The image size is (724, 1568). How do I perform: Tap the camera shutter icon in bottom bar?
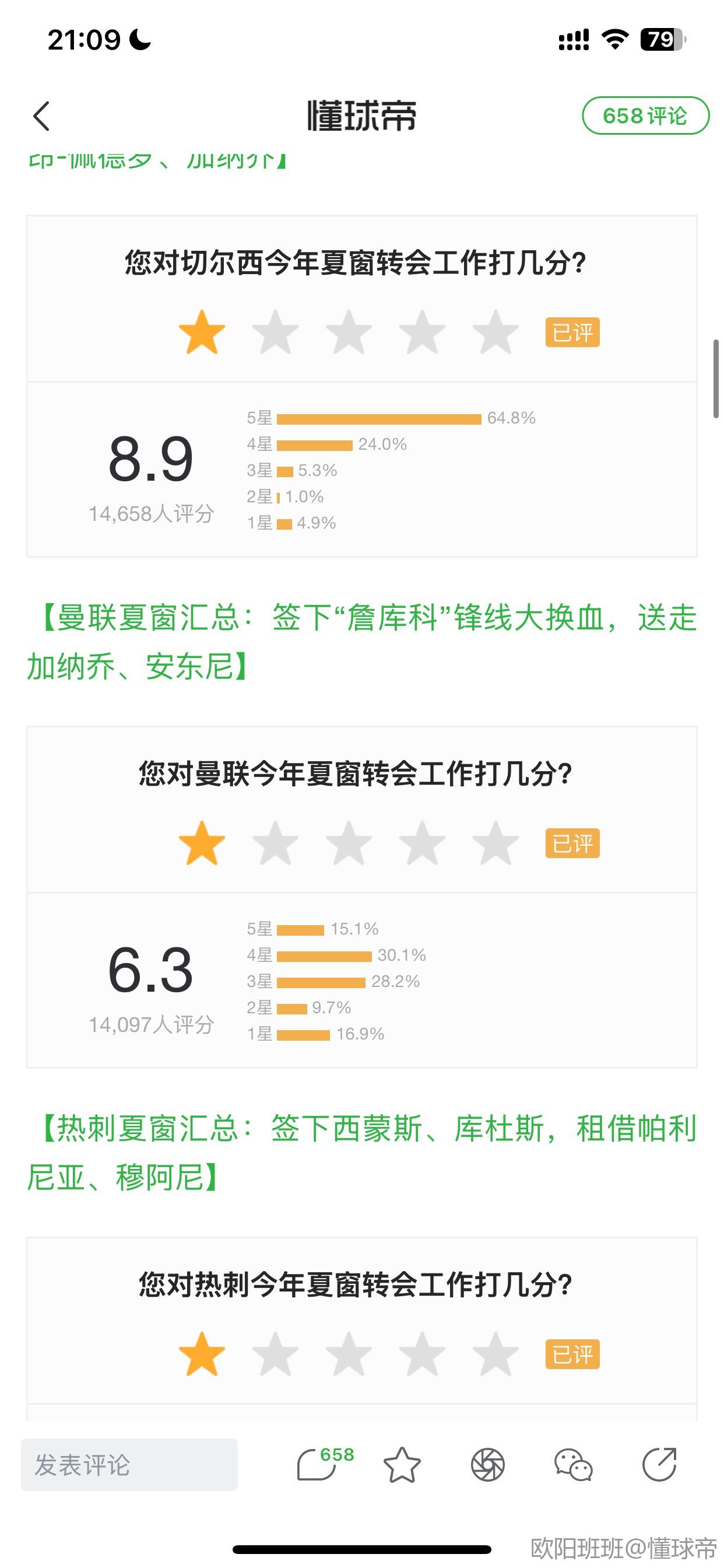point(488,1465)
